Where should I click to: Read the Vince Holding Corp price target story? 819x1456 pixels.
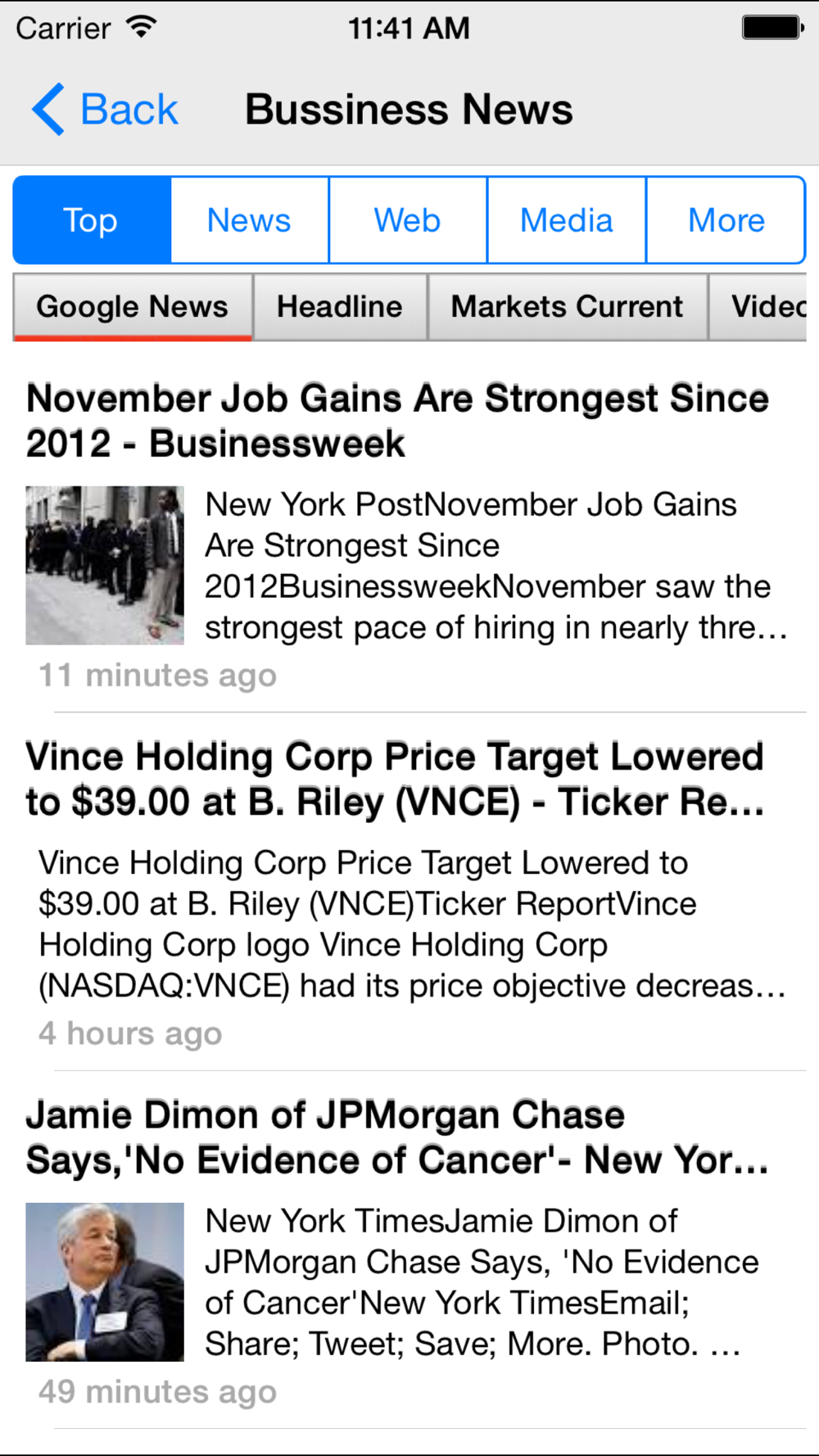[409, 892]
